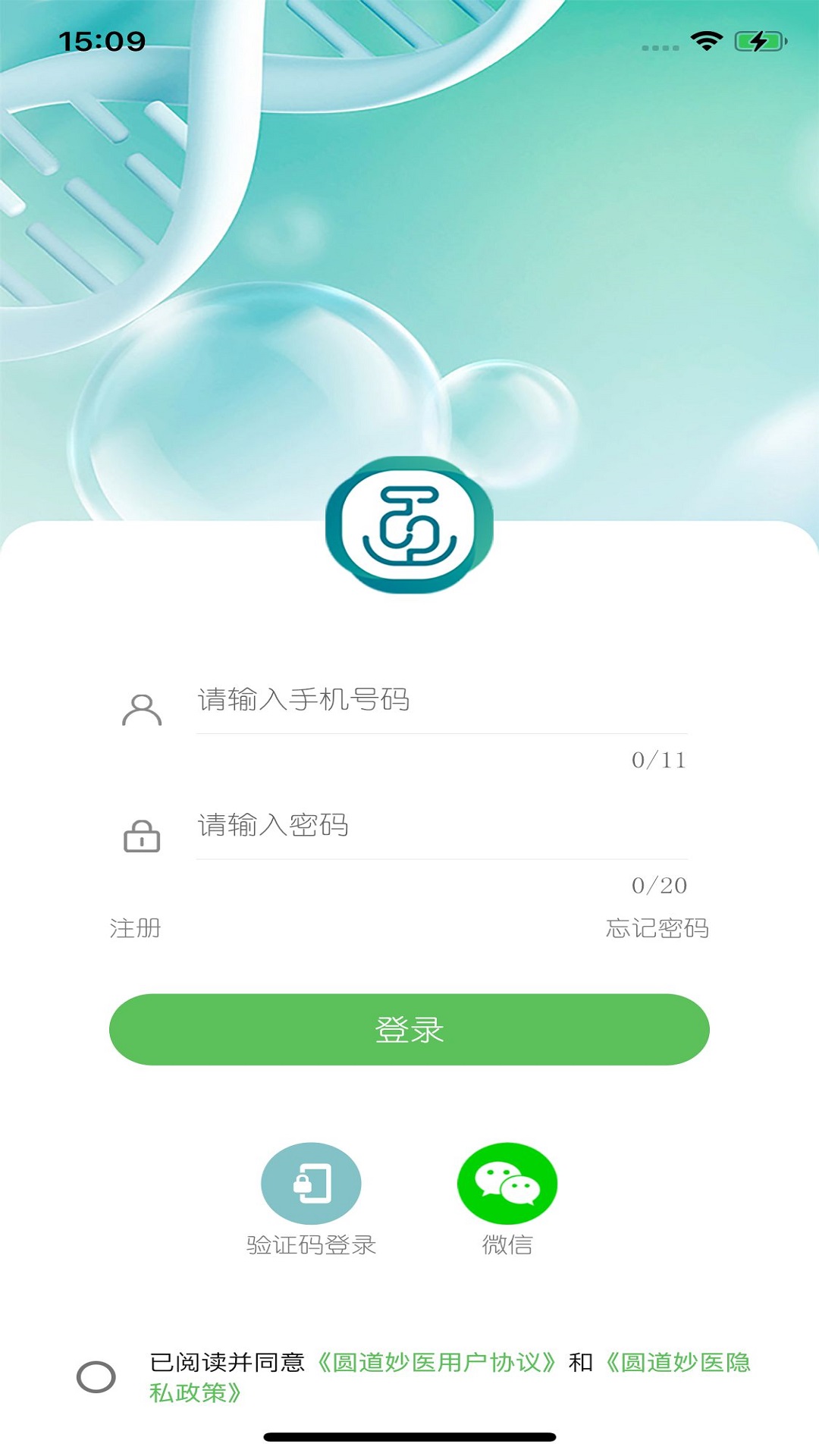Open 忘记密码 to reset password
Screen dimensions: 819x1456
657,928
